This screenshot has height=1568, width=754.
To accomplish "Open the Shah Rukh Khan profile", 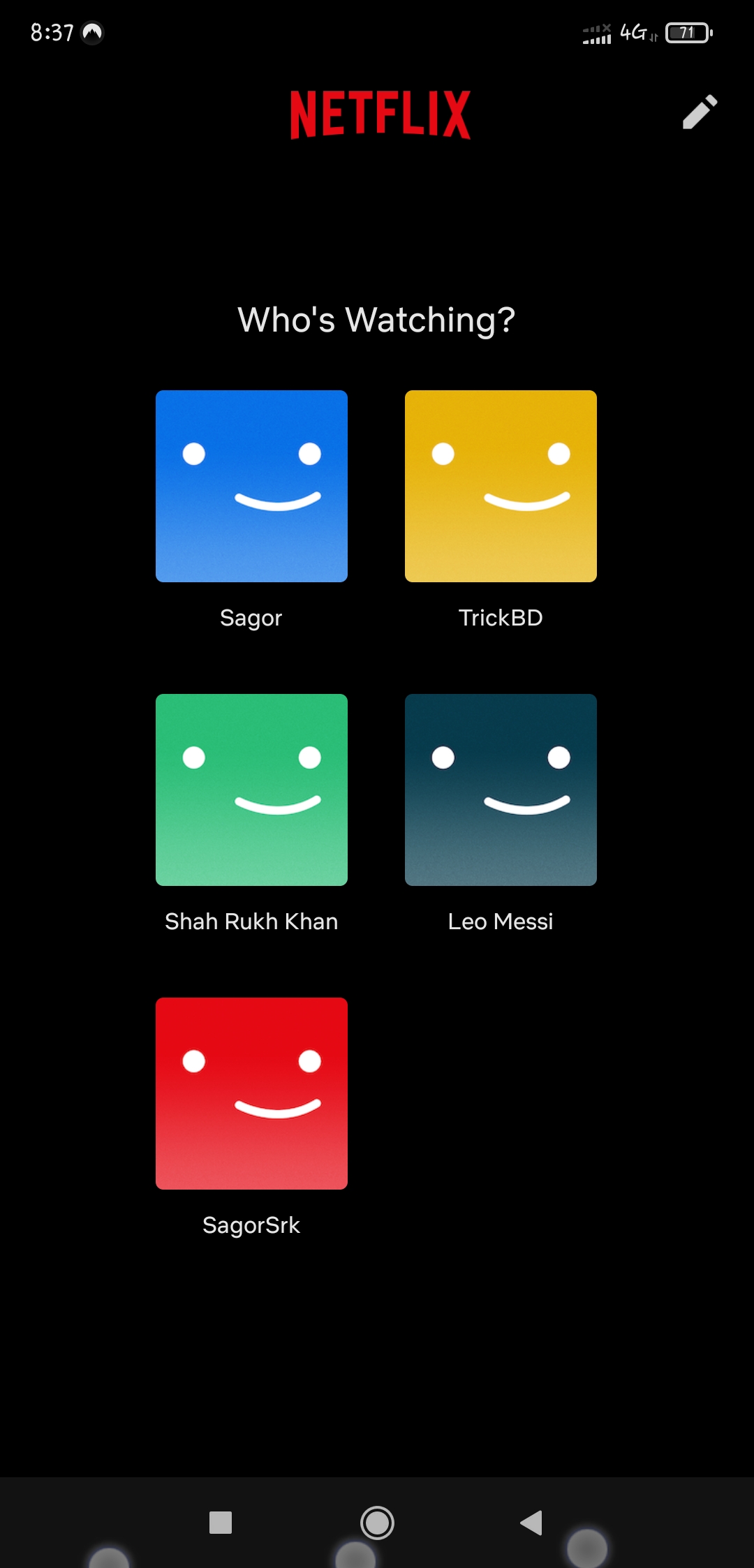I will coord(251,790).
